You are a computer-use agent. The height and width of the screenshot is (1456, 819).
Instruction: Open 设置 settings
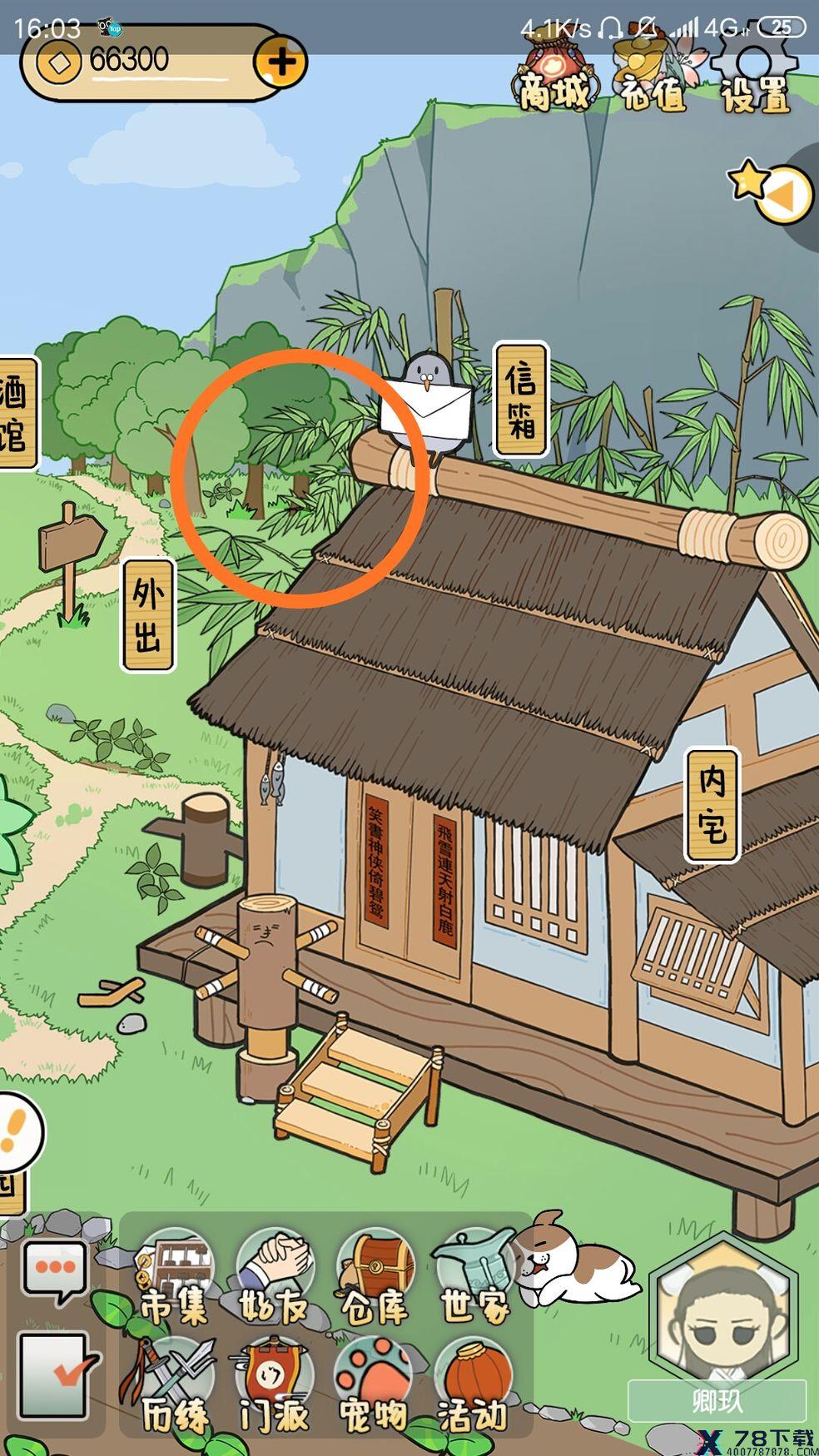point(755,79)
